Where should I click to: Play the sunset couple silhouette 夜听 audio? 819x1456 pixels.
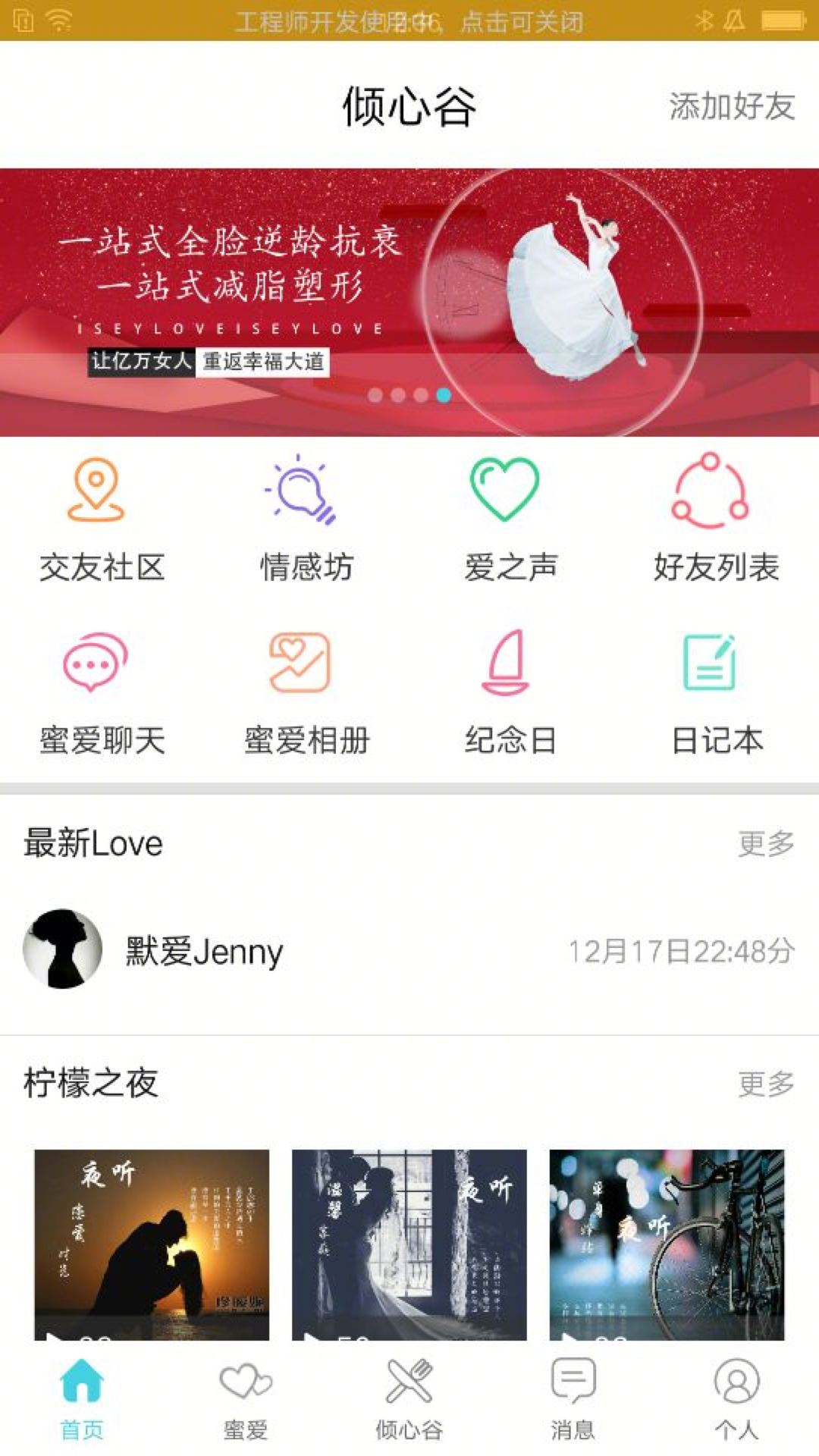point(152,1244)
